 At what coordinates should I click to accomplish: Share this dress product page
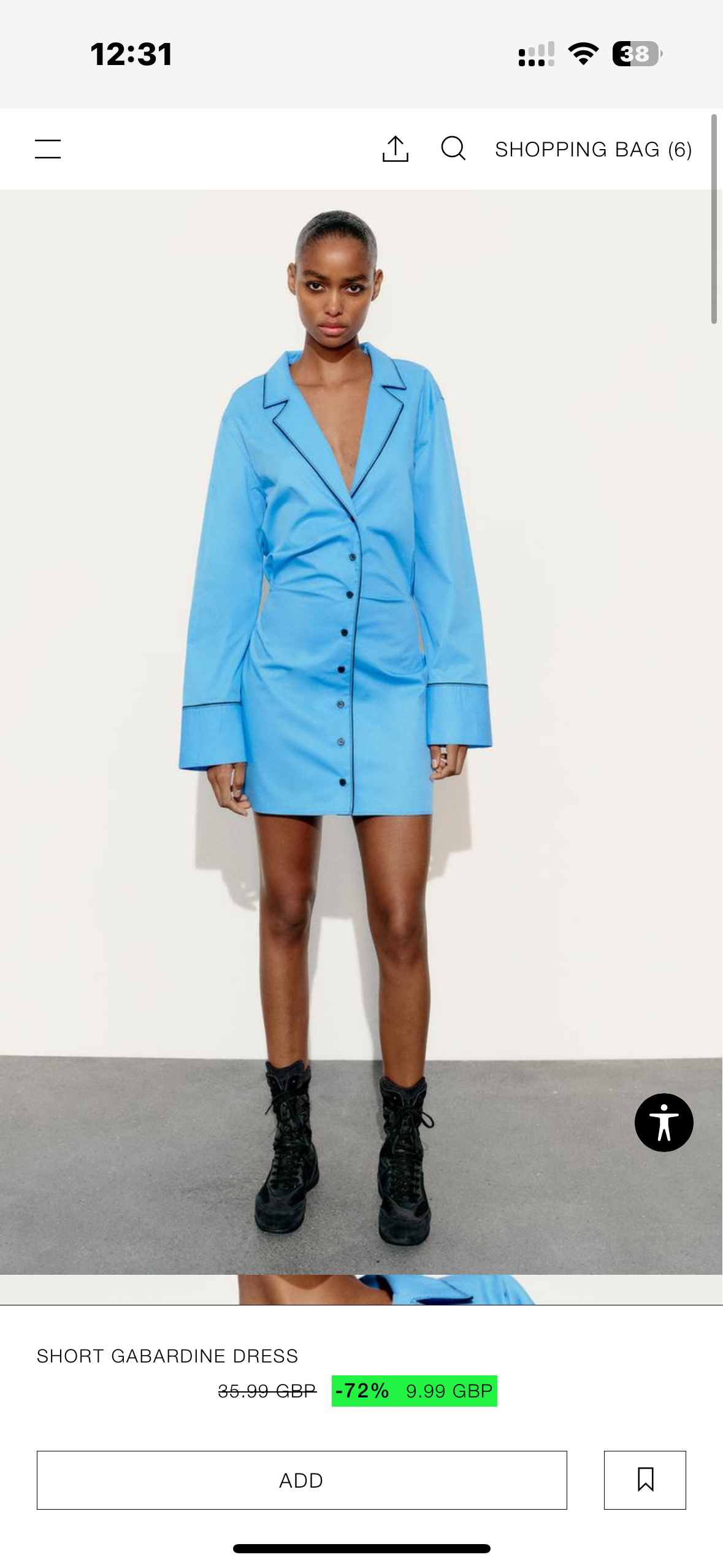395,149
